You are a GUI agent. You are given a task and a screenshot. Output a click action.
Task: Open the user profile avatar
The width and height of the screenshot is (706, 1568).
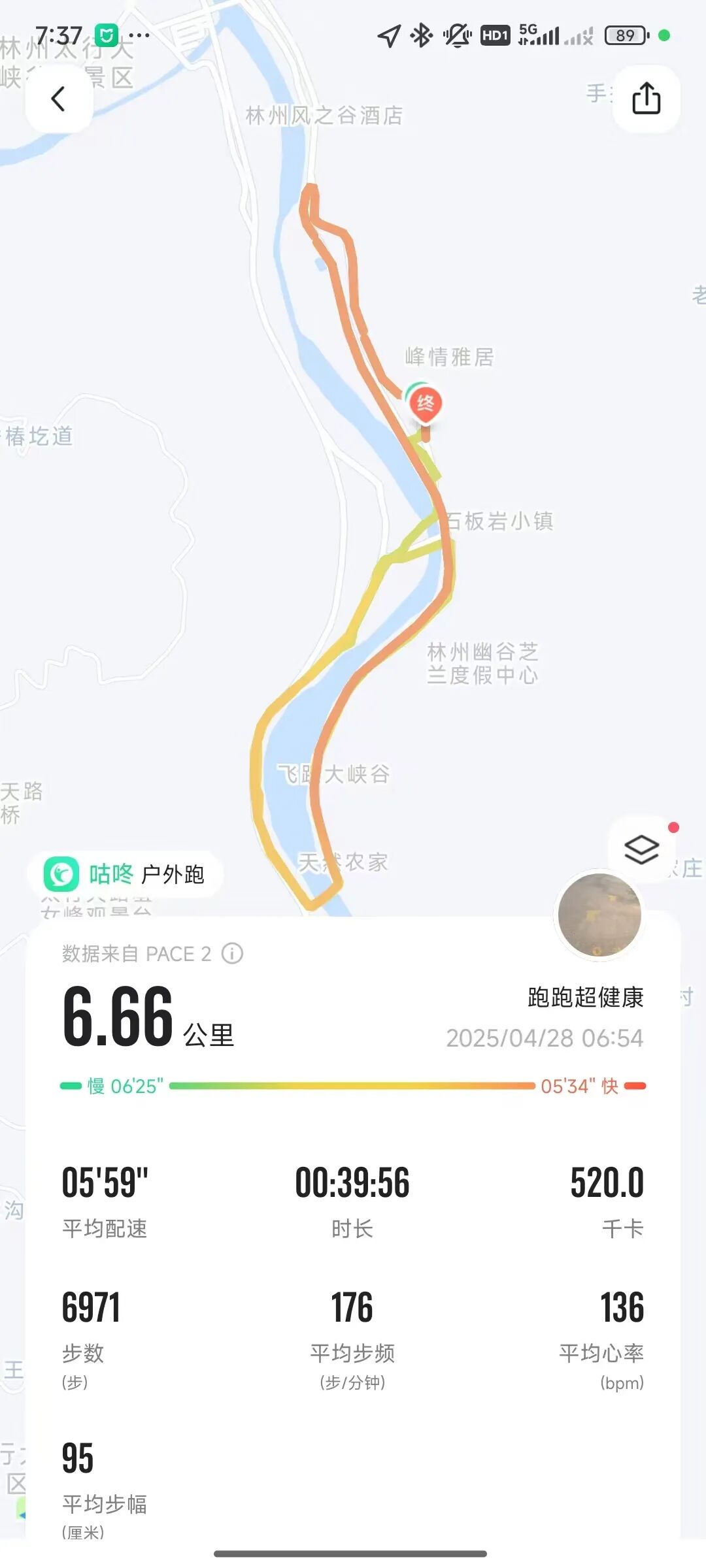coord(599,915)
